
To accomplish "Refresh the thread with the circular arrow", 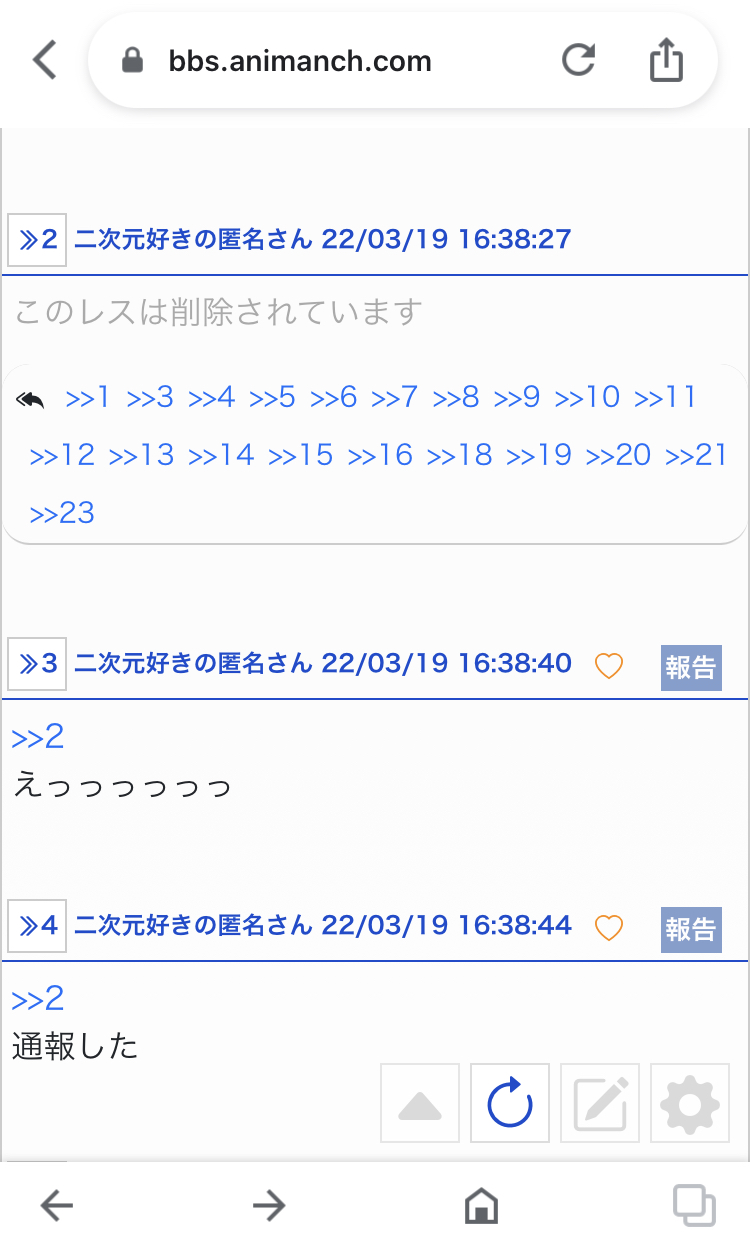I will pos(510,1104).
